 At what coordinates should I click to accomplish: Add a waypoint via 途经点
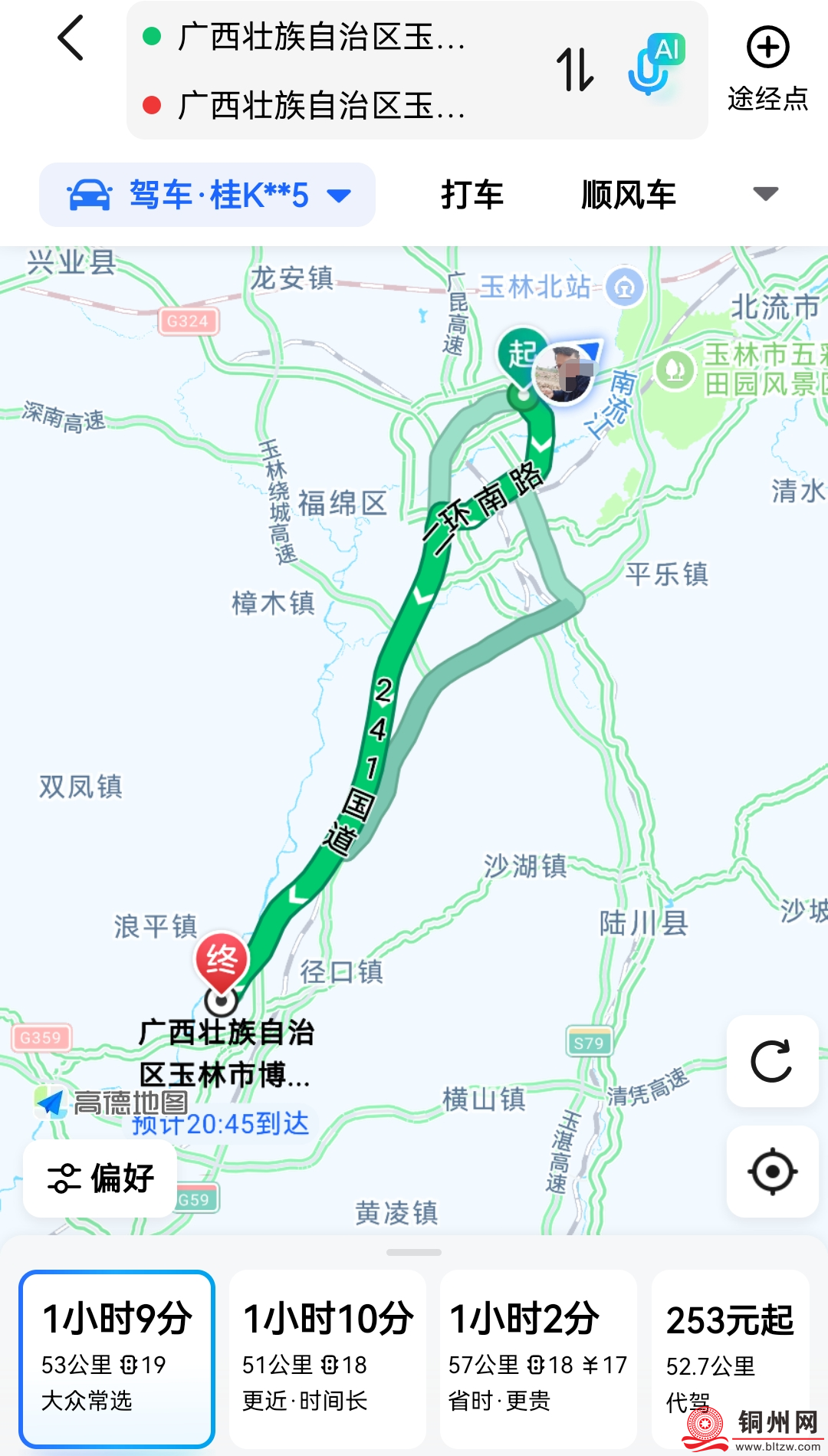(x=767, y=70)
